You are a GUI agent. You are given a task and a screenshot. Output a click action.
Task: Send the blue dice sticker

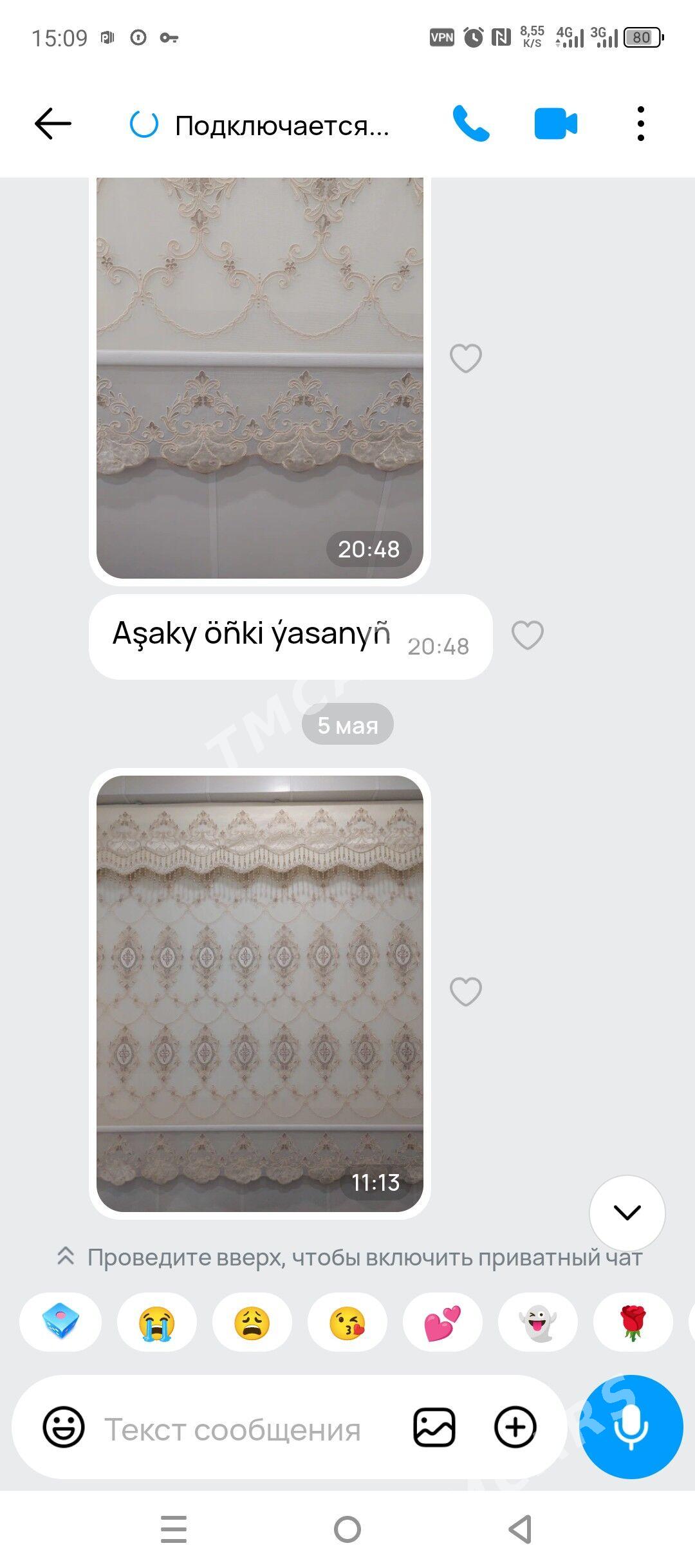point(60,1322)
